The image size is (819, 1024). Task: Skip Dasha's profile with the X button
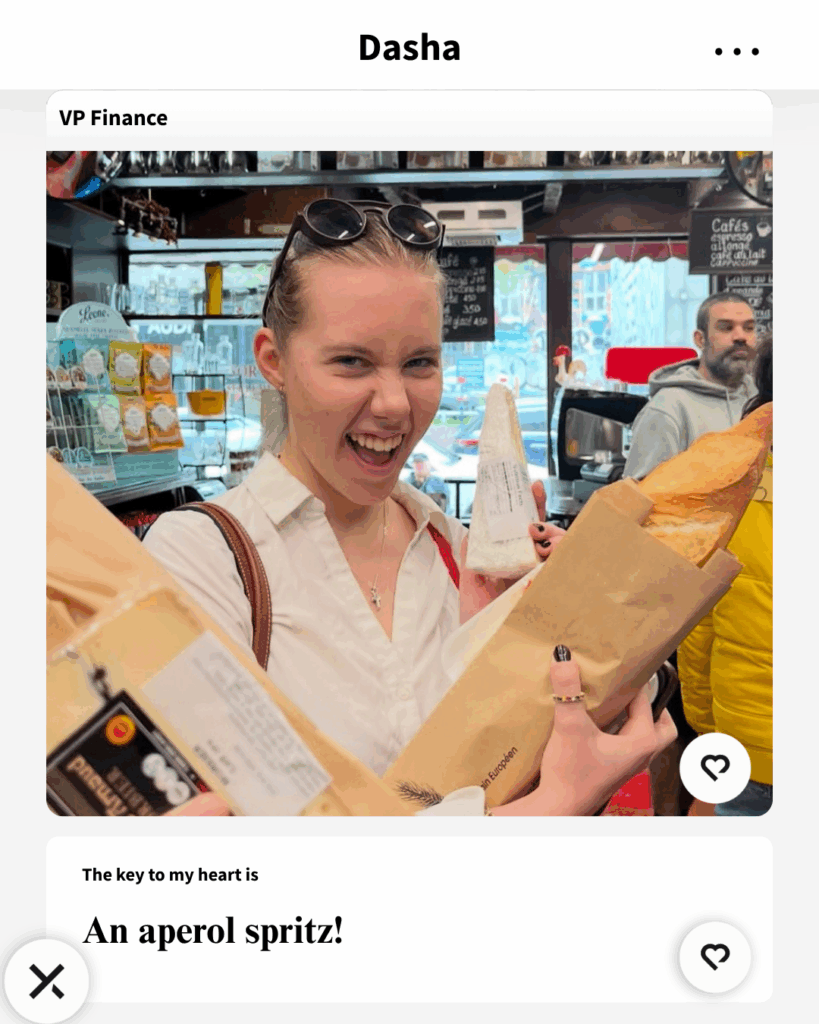pos(47,981)
